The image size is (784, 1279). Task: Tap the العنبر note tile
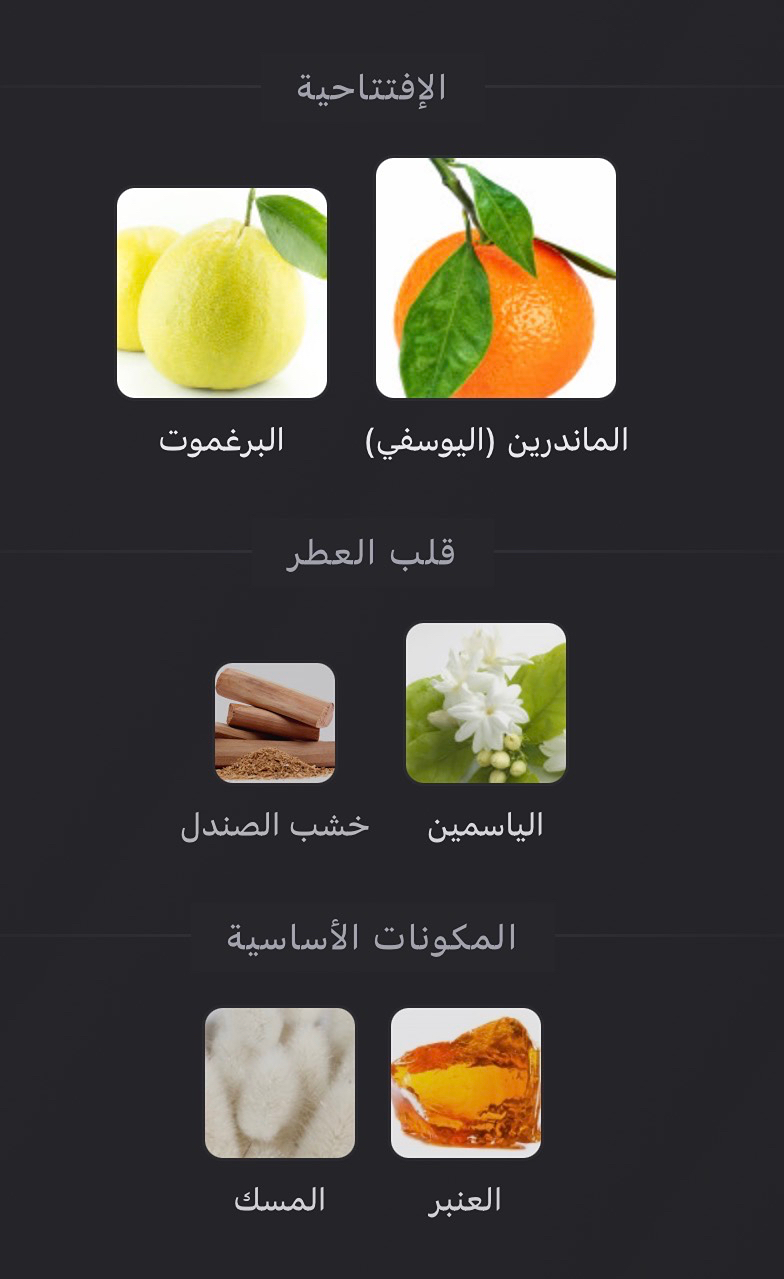pyautogui.click(x=466, y=1083)
